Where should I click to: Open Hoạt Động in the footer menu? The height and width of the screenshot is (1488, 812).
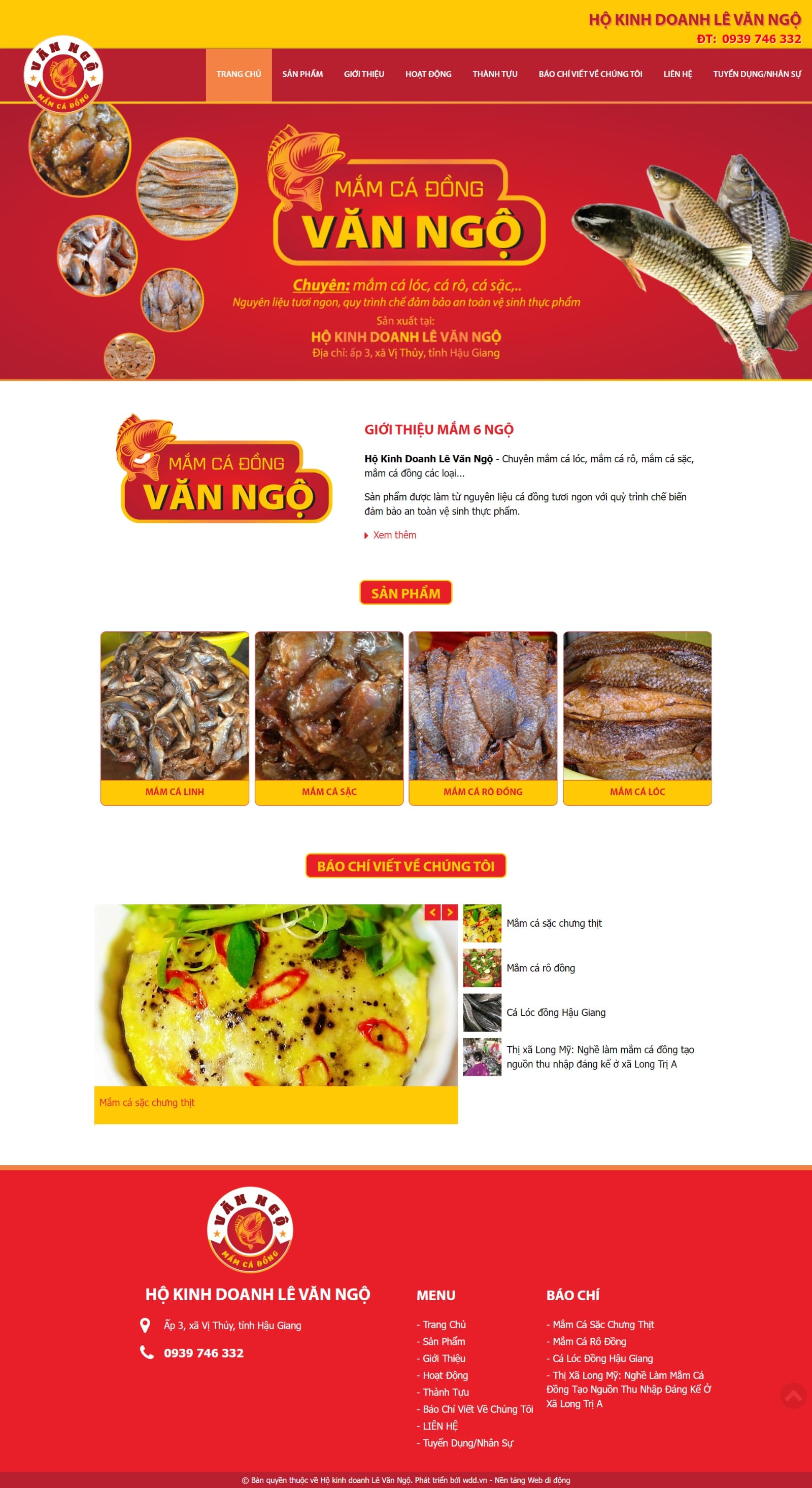tap(445, 1375)
